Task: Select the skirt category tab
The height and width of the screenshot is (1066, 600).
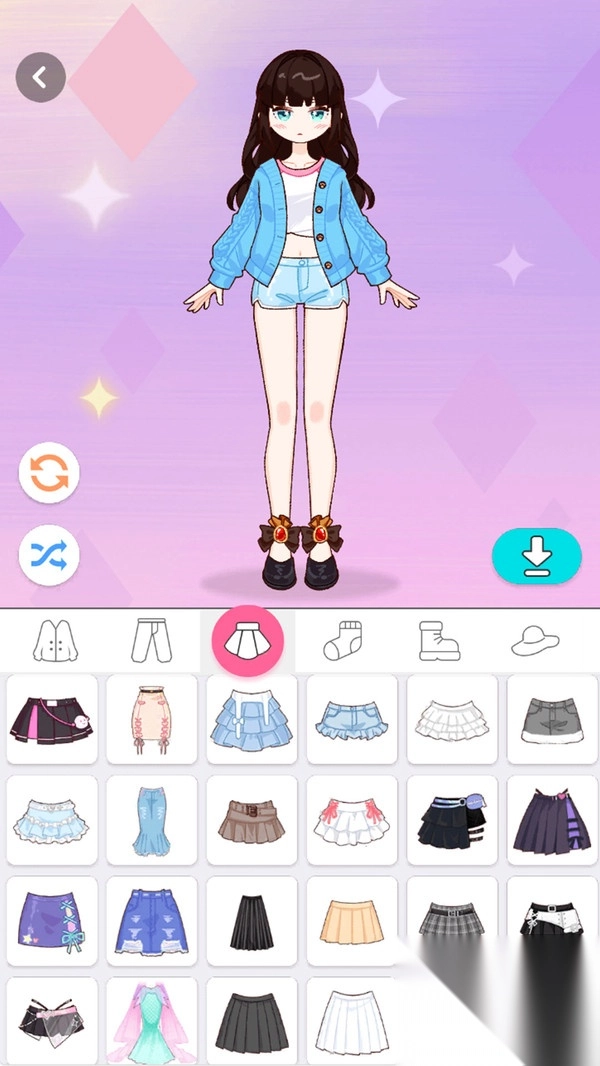Action: click(x=247, y=640)
